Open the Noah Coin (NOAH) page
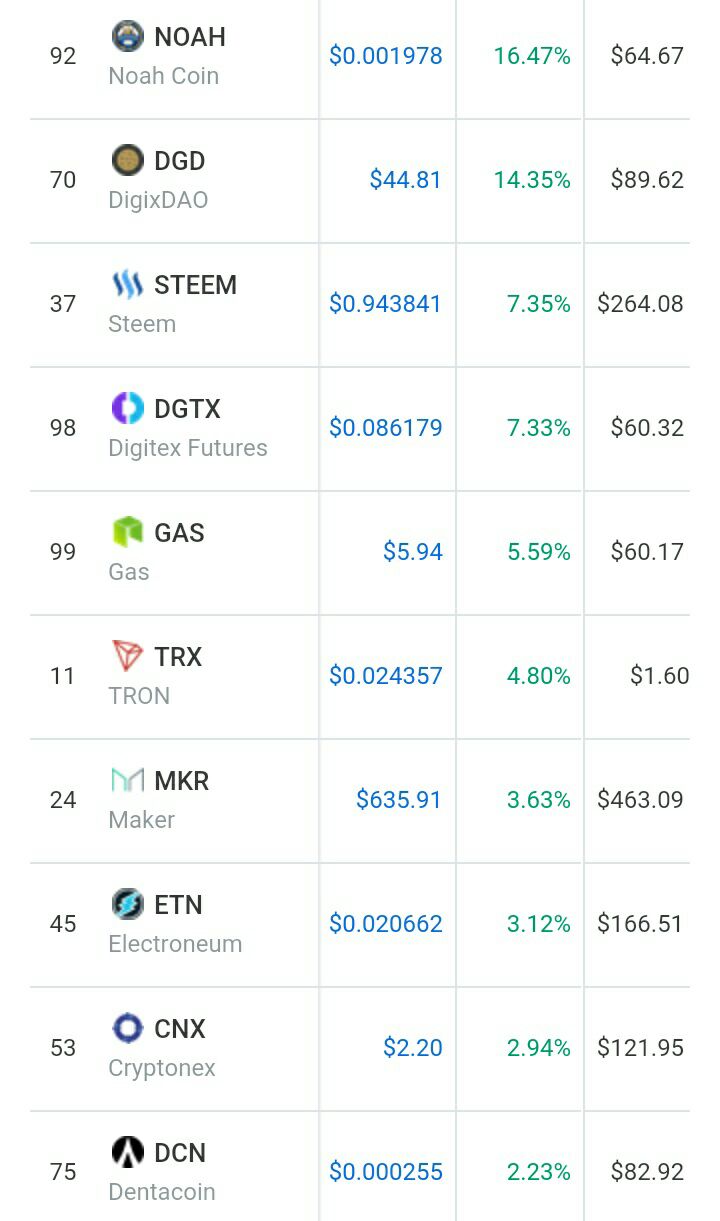The image size is (720, 1221). pos(189,38)
